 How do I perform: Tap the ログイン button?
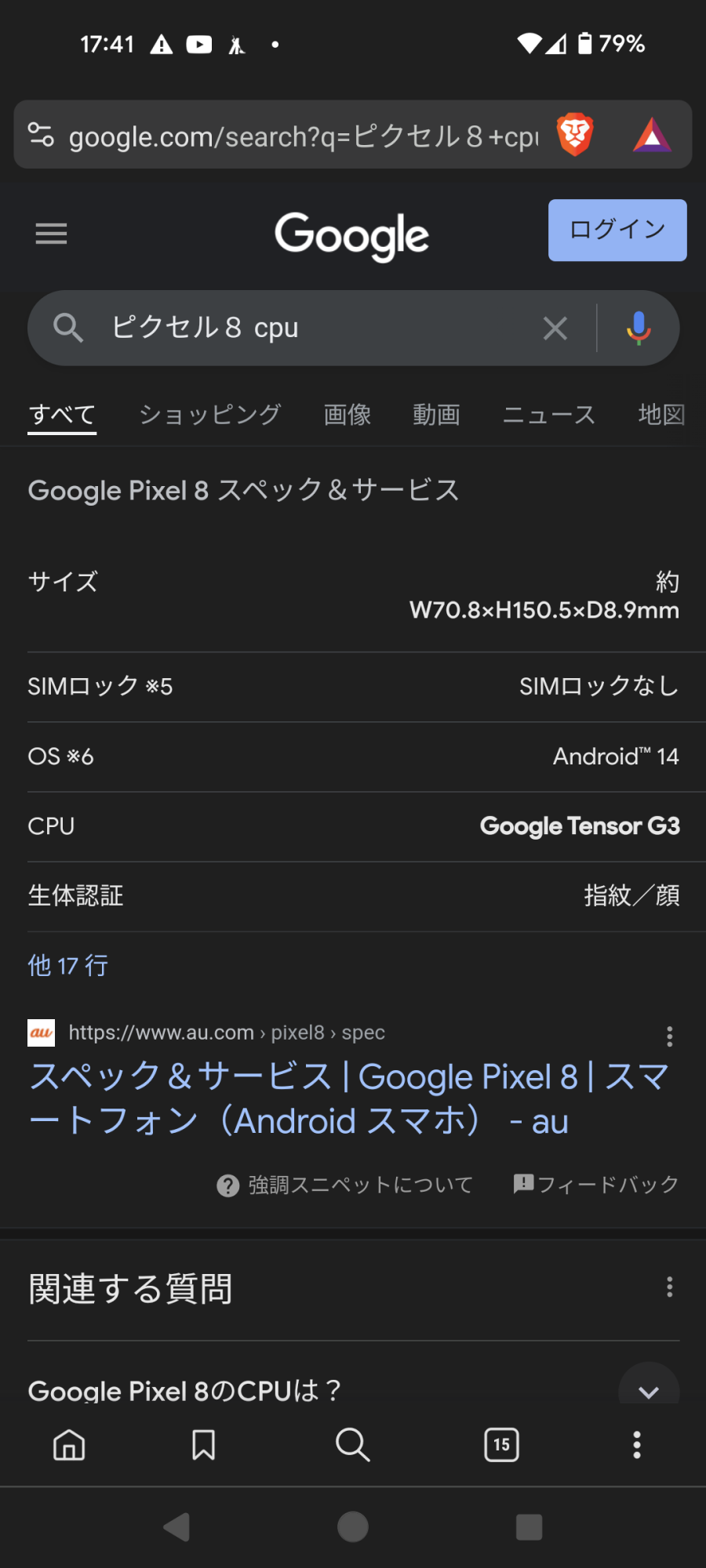click(617, 230)
